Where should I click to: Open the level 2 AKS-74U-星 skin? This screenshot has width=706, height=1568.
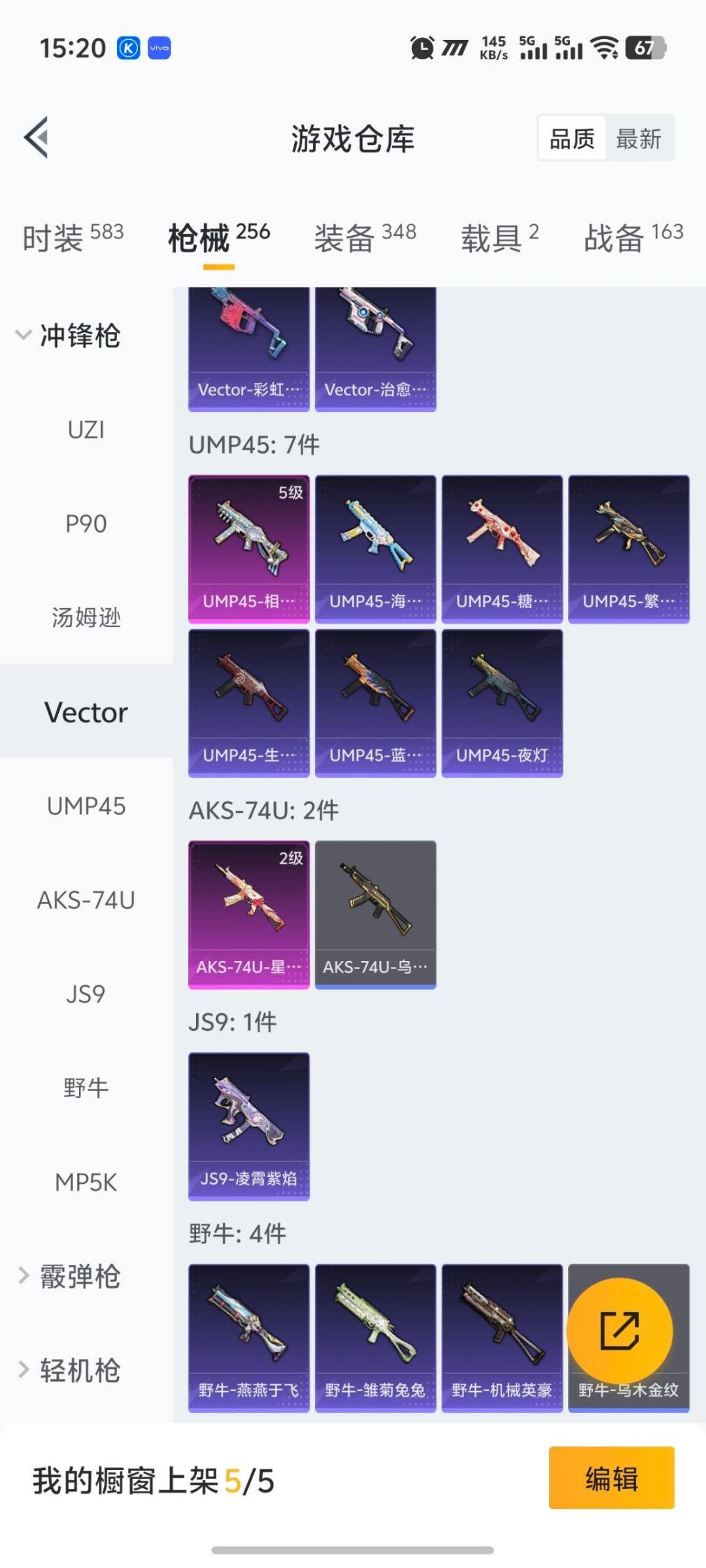click(248, 915)
